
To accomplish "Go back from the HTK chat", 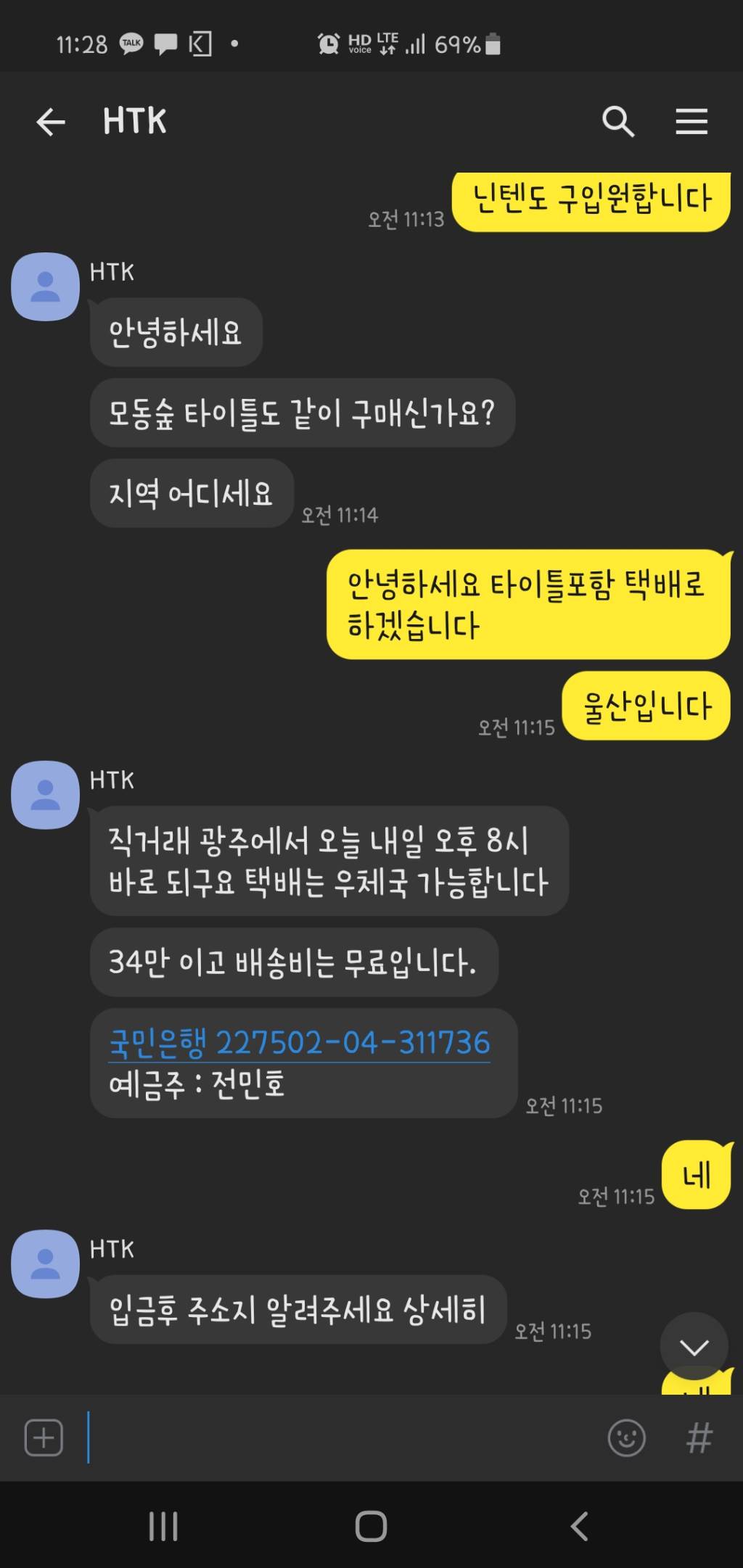I will point(51,122).
